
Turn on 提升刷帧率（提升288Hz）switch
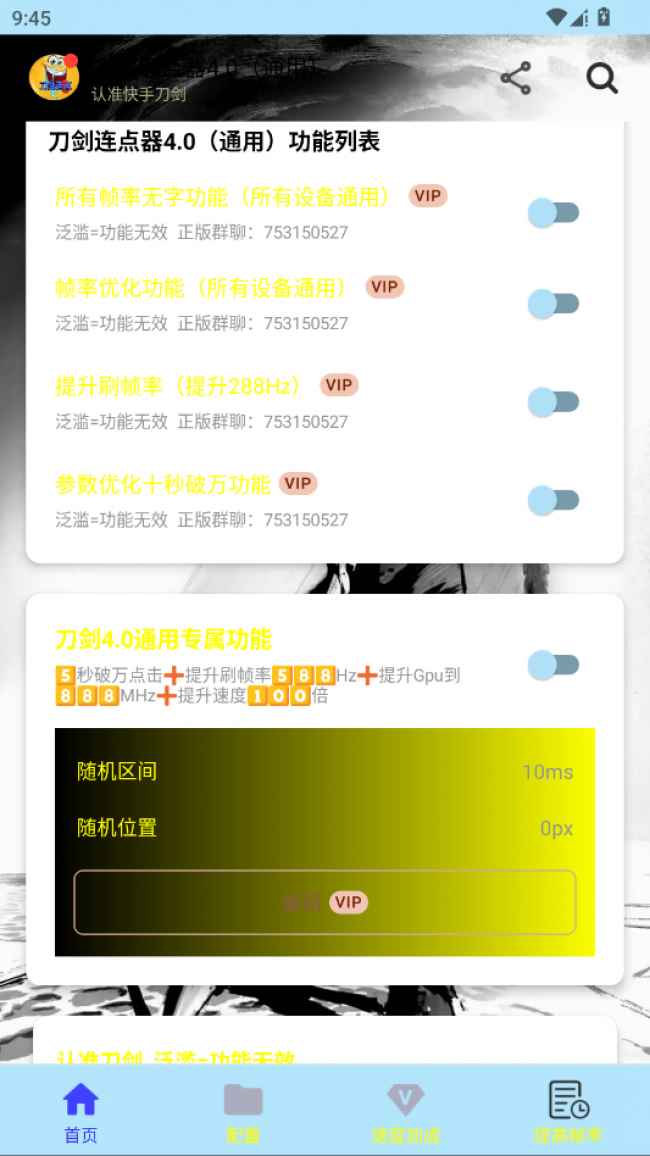click(553, 402)
